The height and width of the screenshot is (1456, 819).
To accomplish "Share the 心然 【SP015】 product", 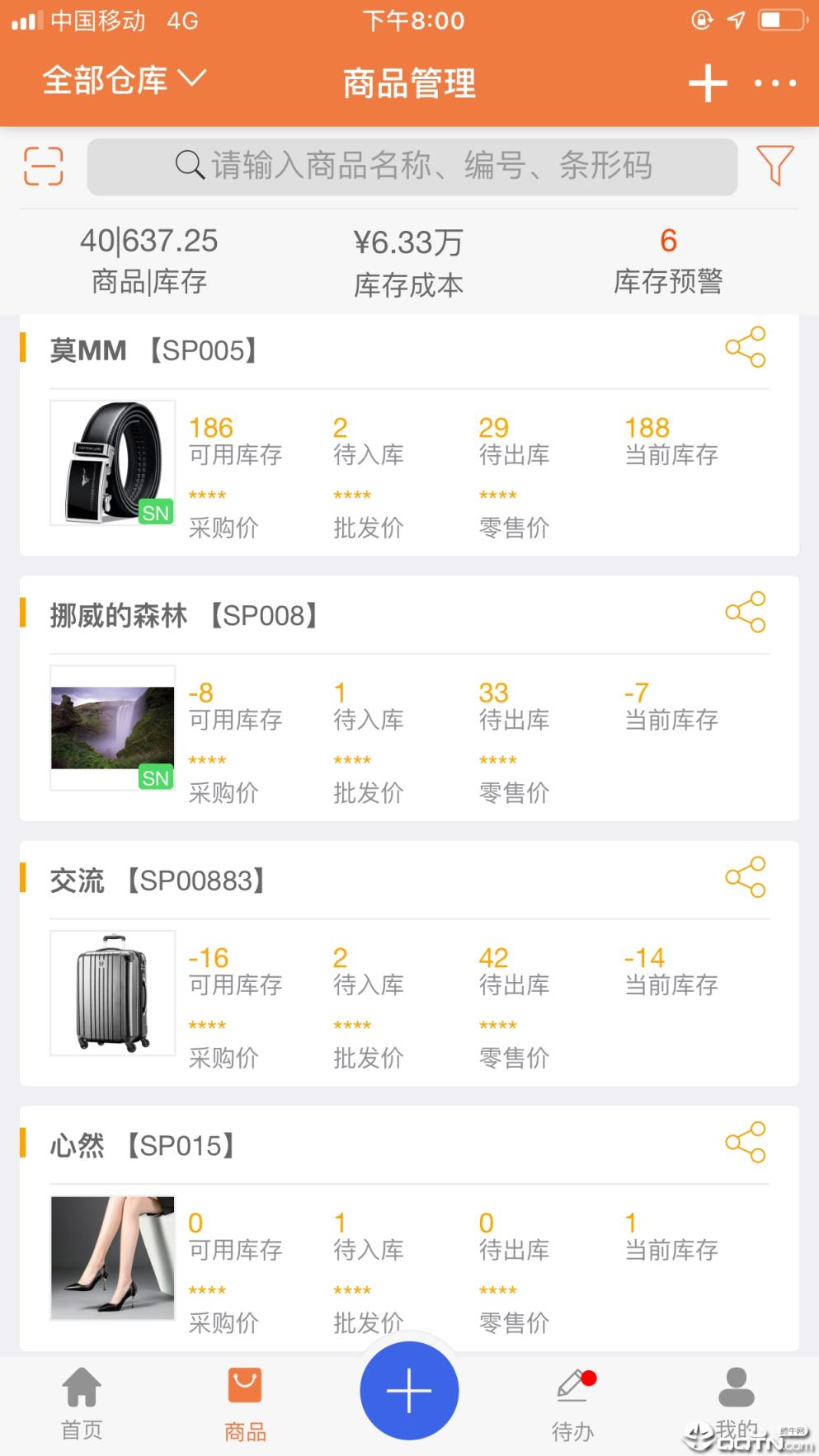I will tap(745, 1143).
